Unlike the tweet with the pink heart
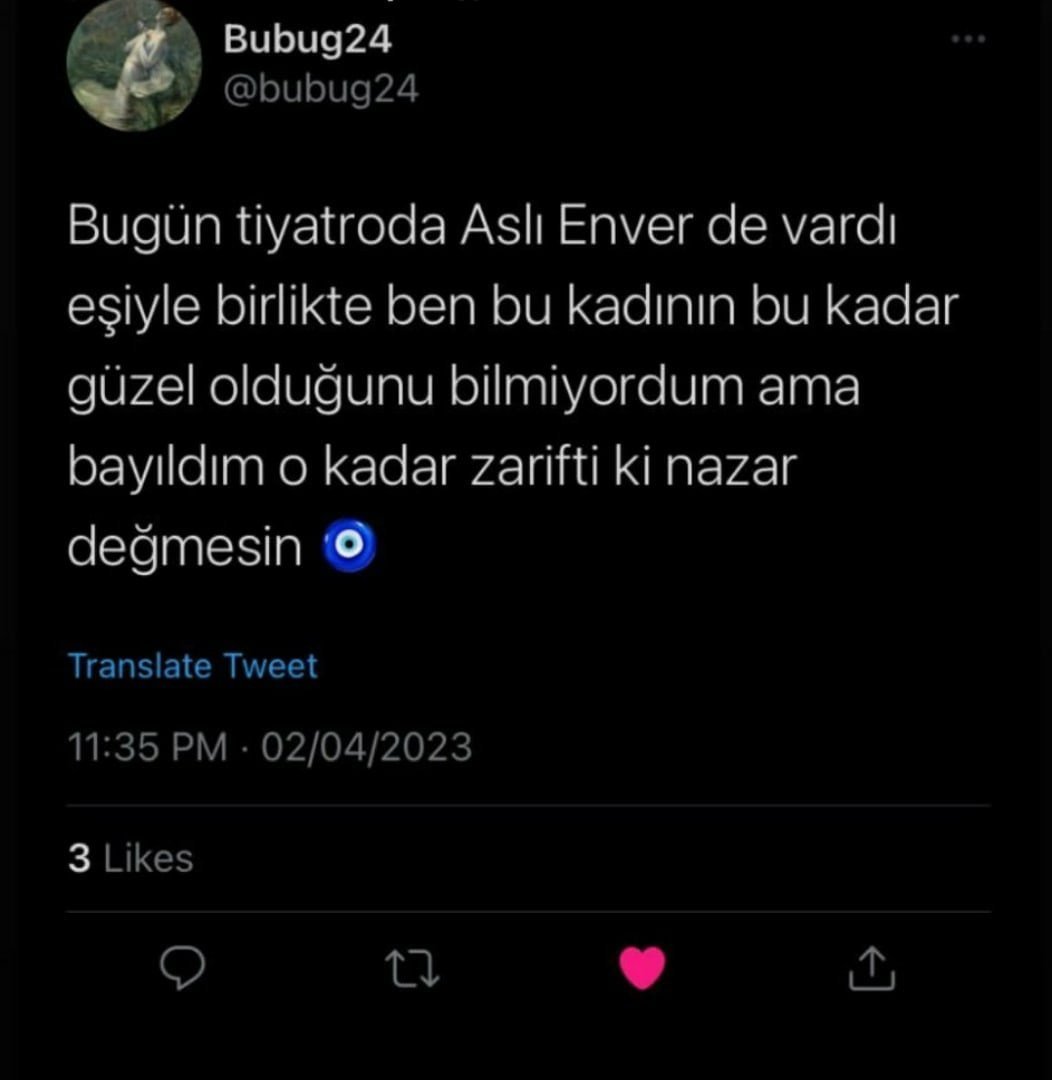The height and width of the screenshot is (1080, 1052). pos(642,968)
